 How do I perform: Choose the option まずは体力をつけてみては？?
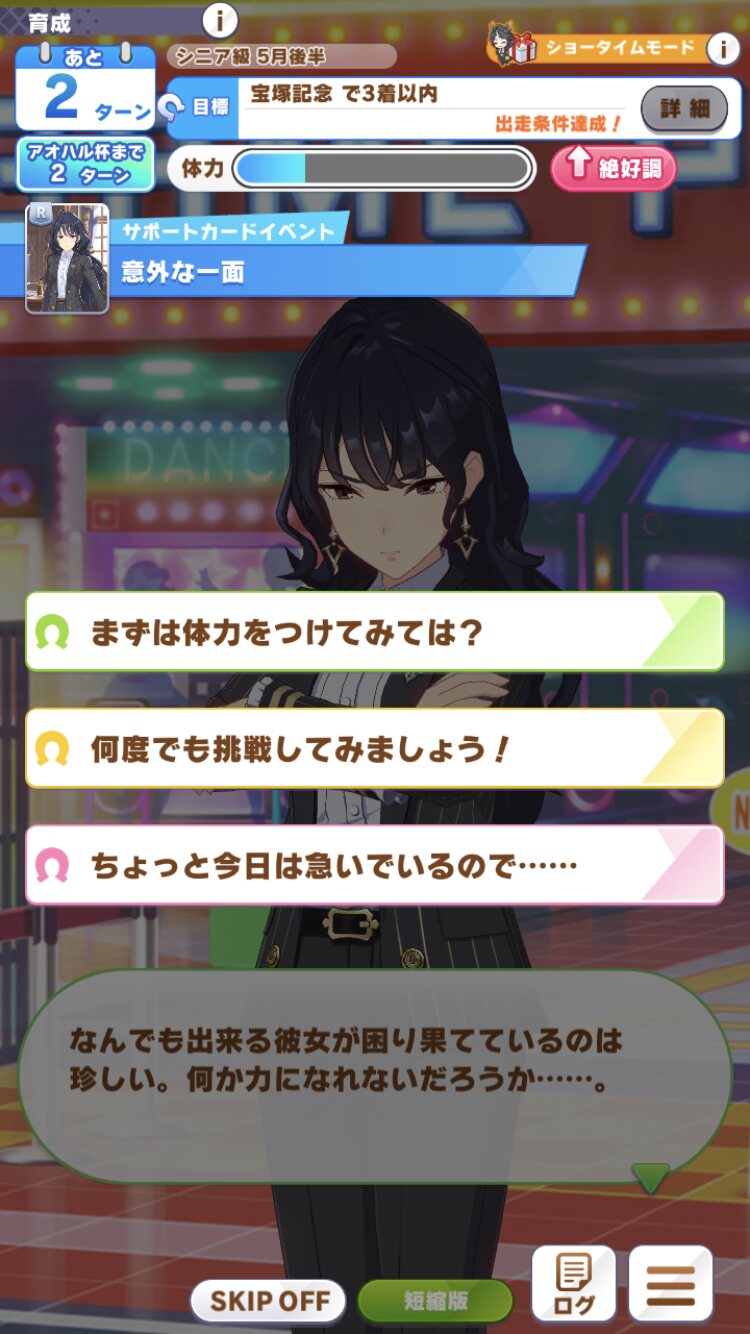pyautogui.click(x=374, y=632)
